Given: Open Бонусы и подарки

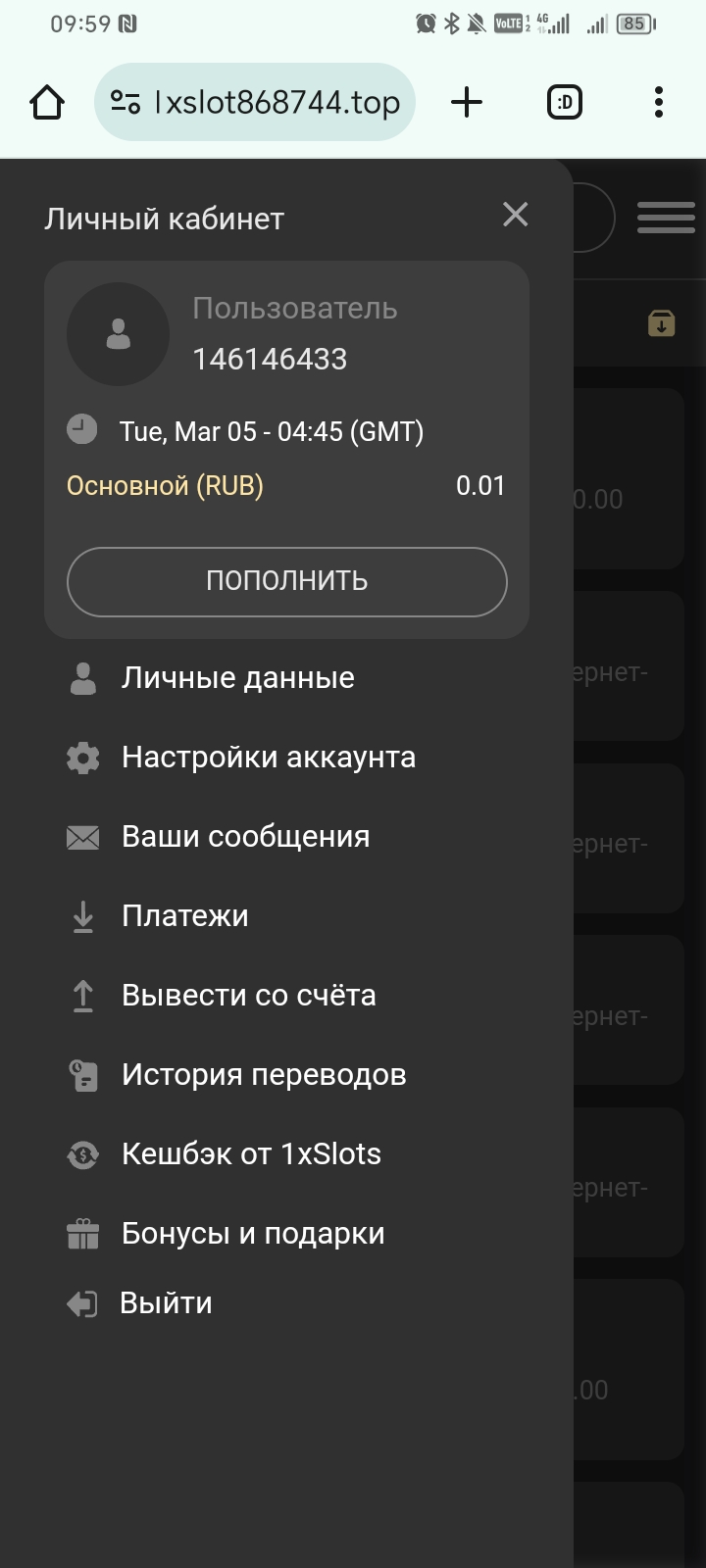Looking at the screenshot, I should (253, 1234).
